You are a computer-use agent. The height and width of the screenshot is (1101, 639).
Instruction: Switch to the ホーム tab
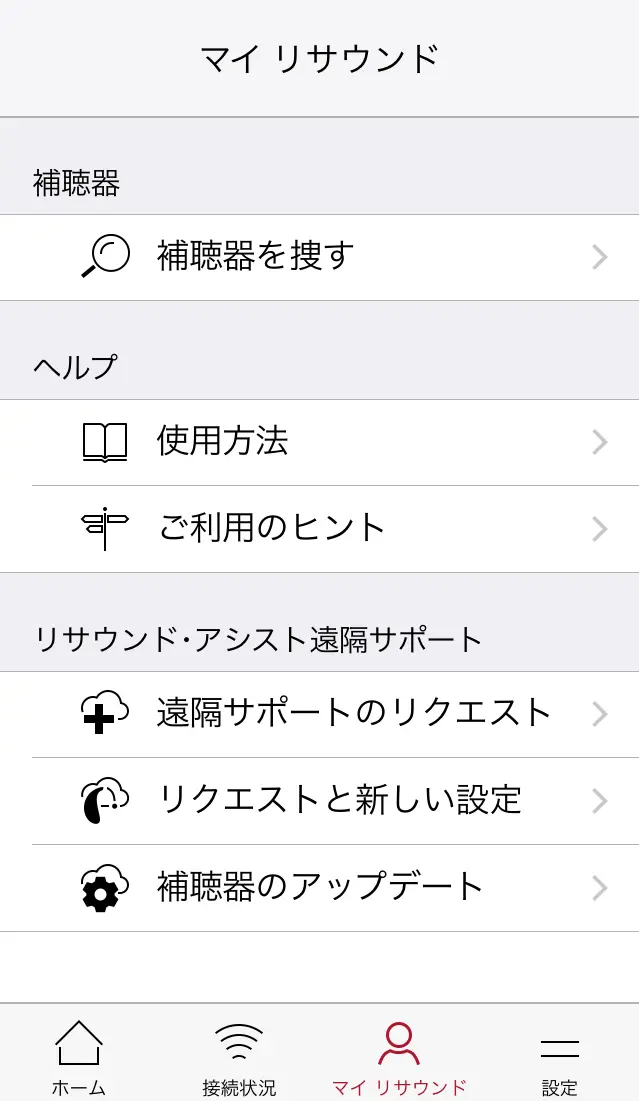tap(79, 1055)
